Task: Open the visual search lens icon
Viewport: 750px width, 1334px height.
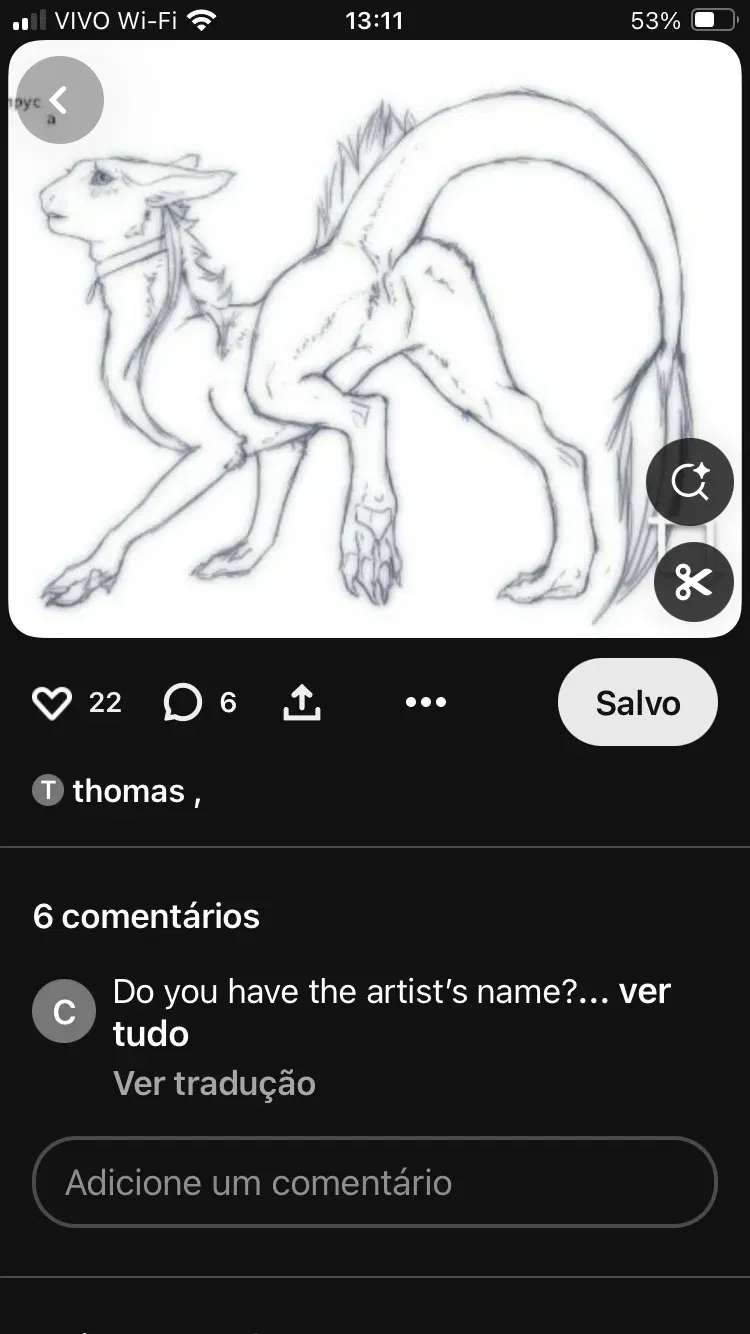Action: (690, 482)
